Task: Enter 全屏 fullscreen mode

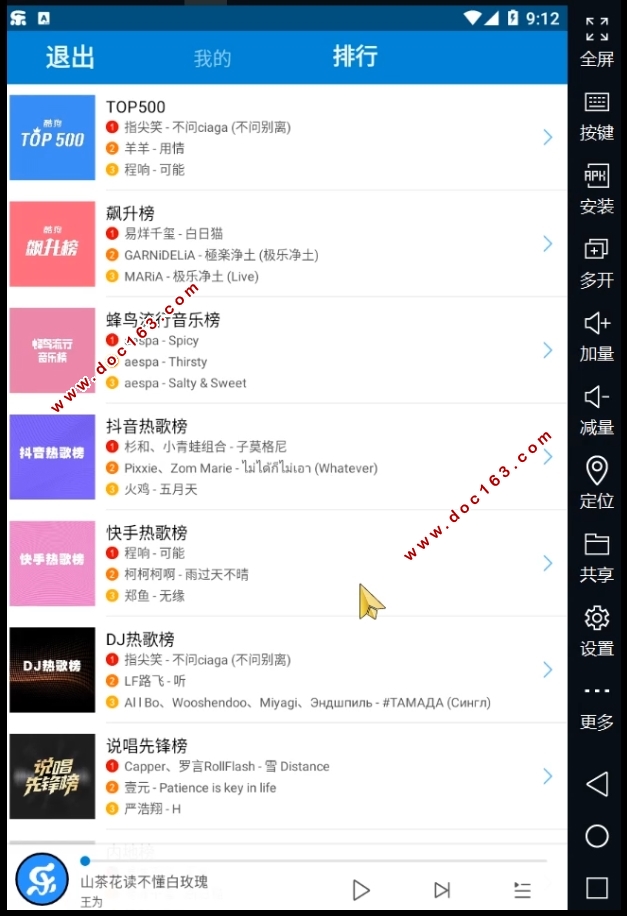Action: [x=597, y=41]
